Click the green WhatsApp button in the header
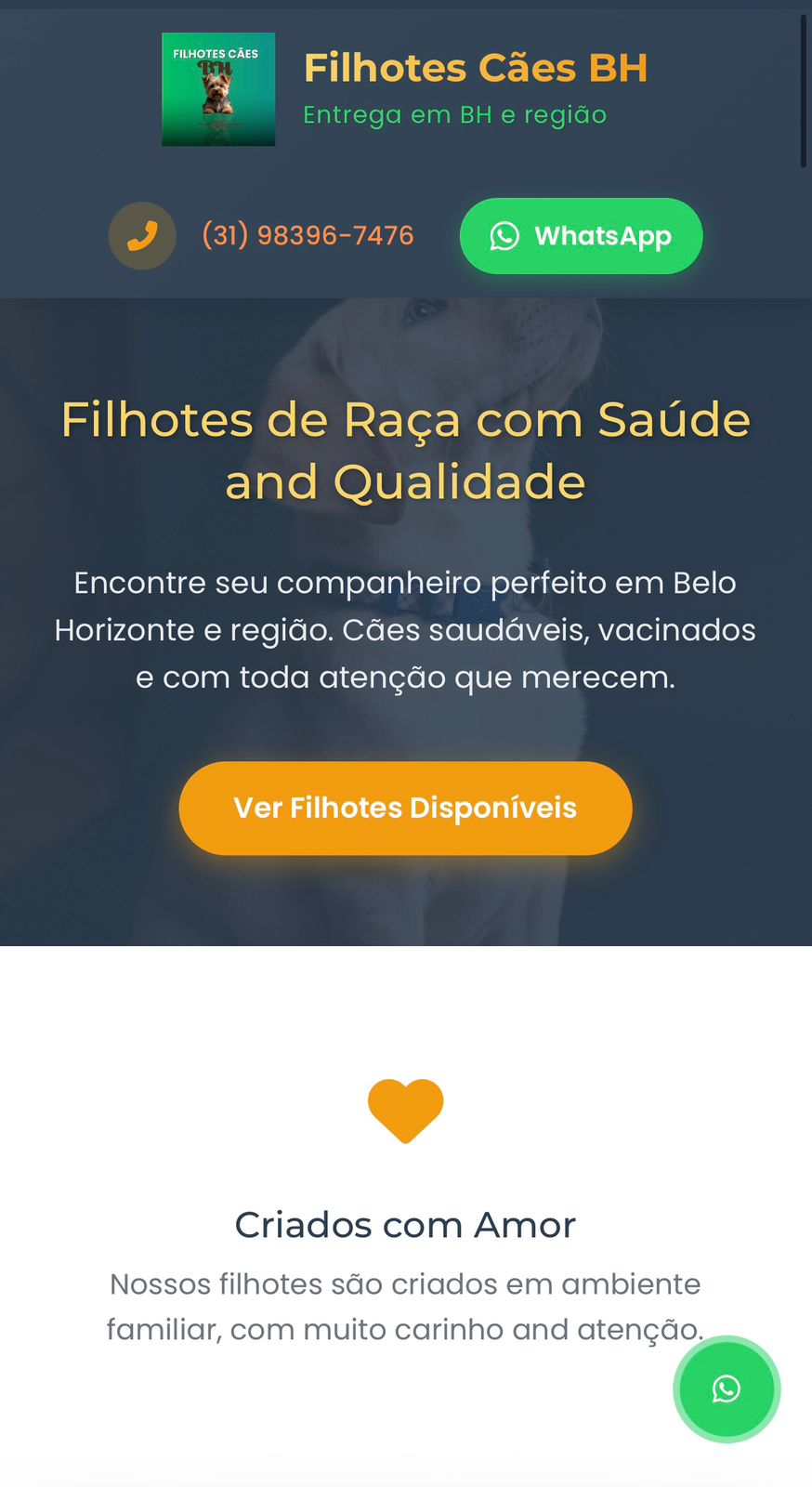Viewport: 812px width, 1487px height. [x=581, y=236]
